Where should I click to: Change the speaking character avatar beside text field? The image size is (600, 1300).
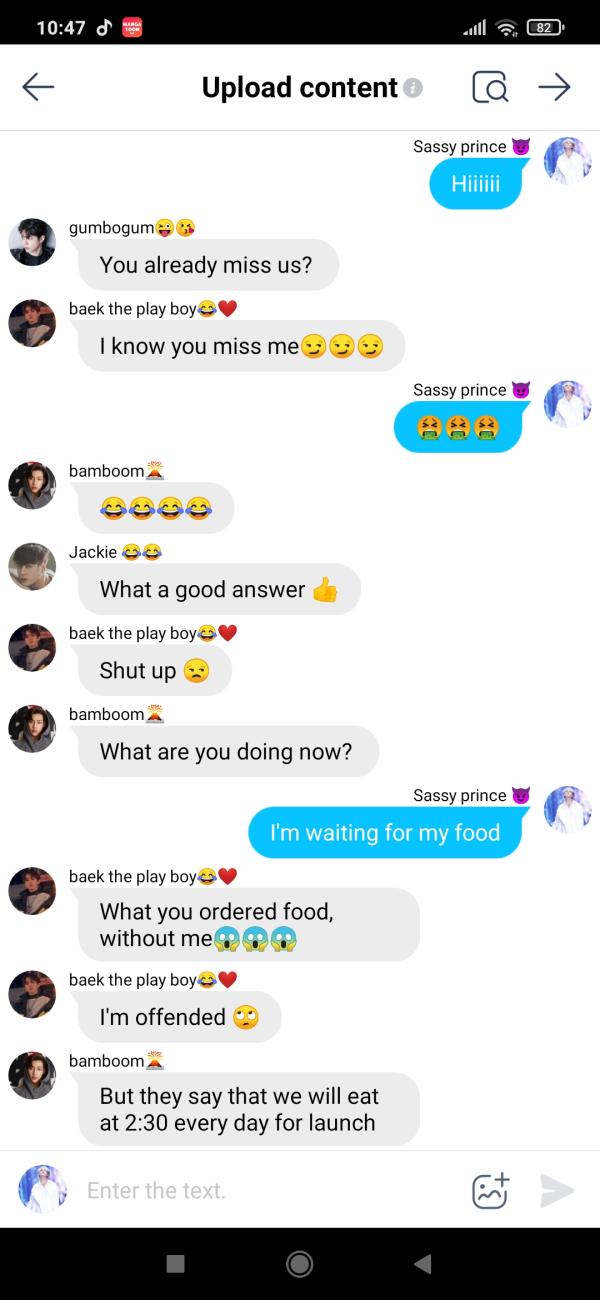point(42,1189)
